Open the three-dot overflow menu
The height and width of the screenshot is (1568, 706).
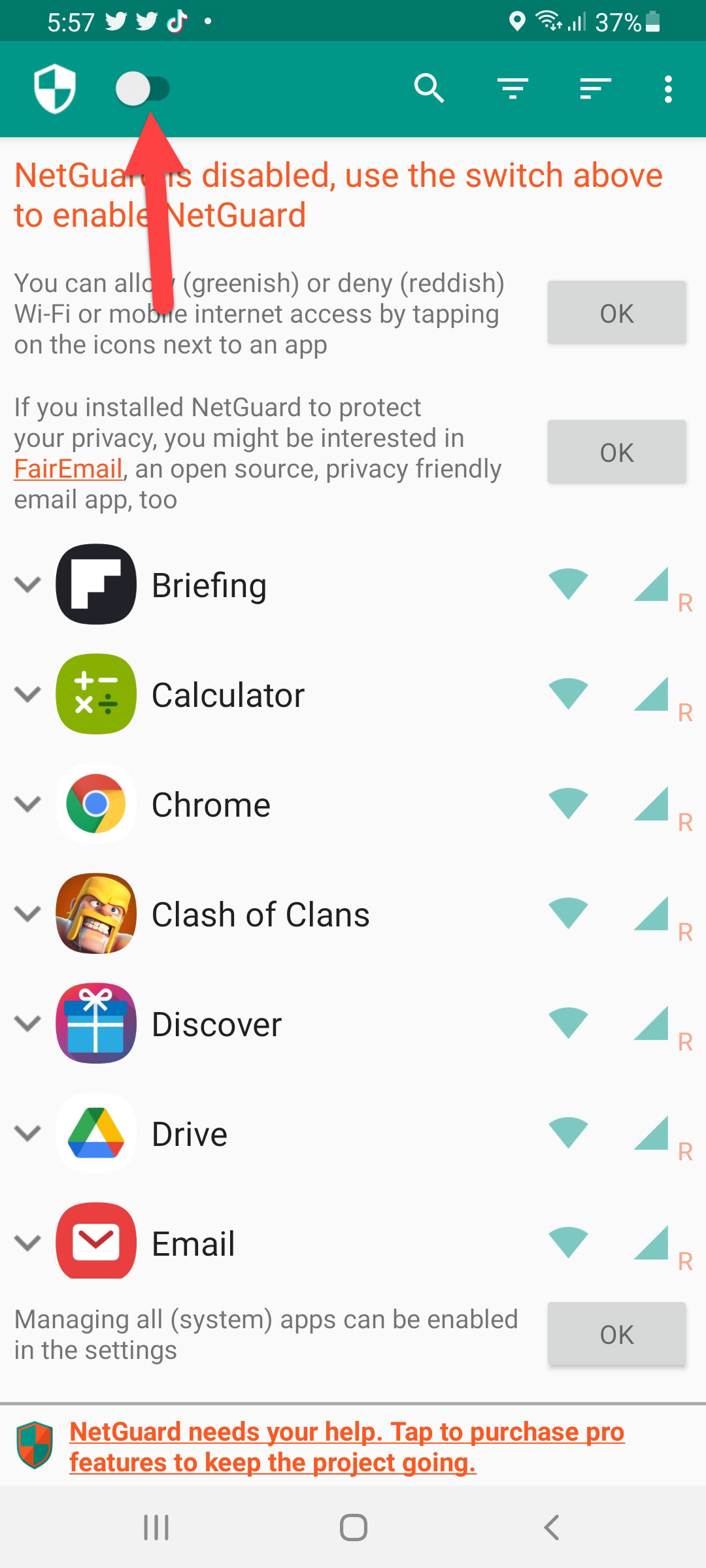(x=667, y=89)
